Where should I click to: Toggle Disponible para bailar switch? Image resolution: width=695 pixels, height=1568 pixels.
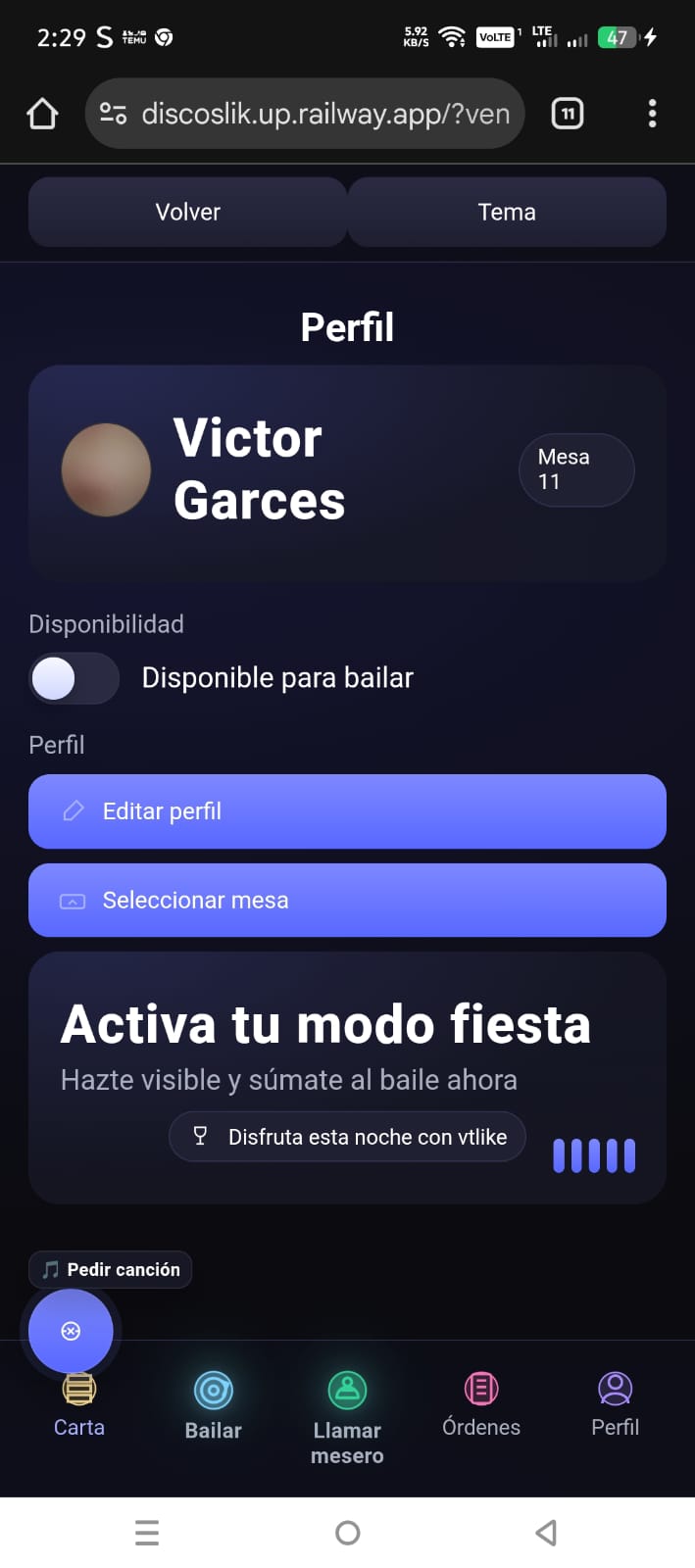click(74, 678)
